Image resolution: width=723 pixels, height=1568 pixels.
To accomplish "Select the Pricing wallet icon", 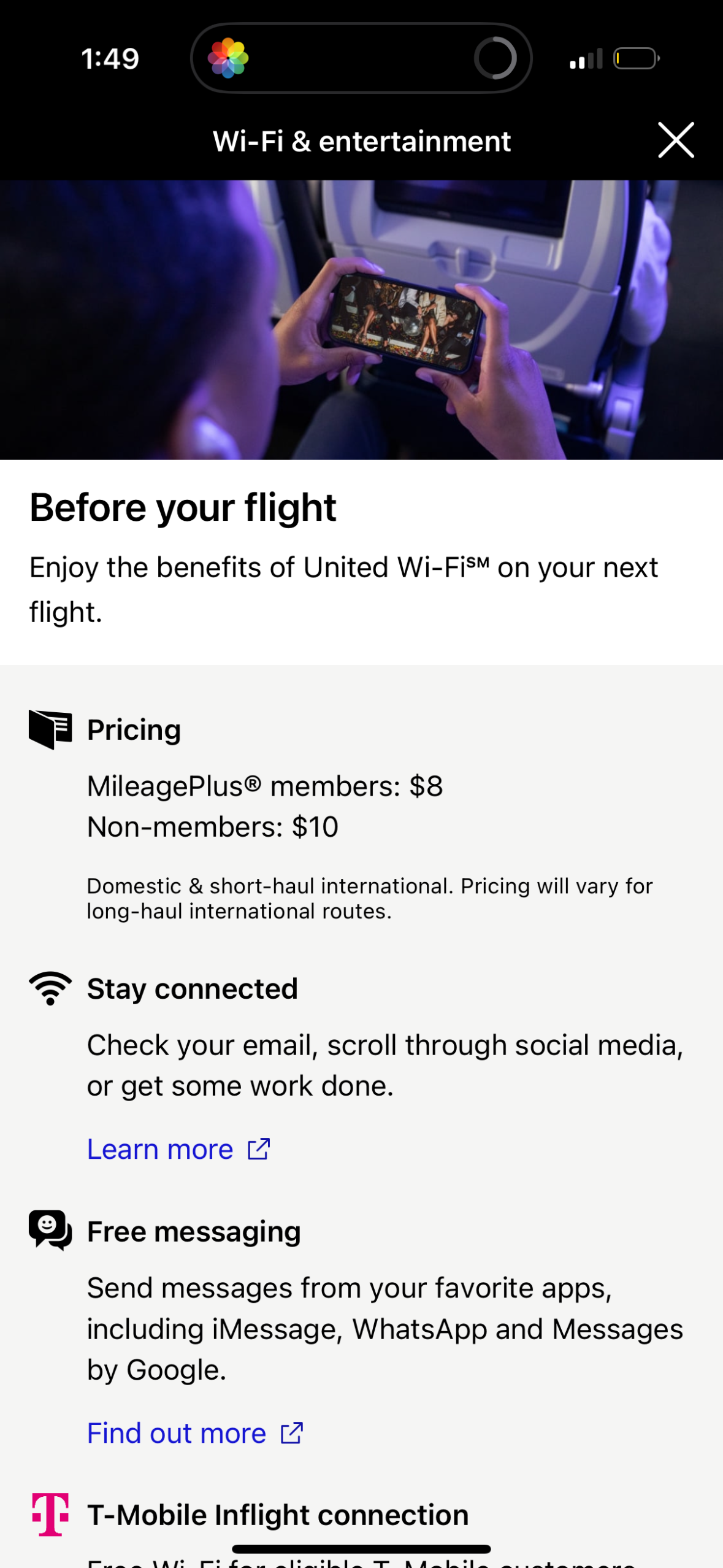I will click(x=50, y=729).
